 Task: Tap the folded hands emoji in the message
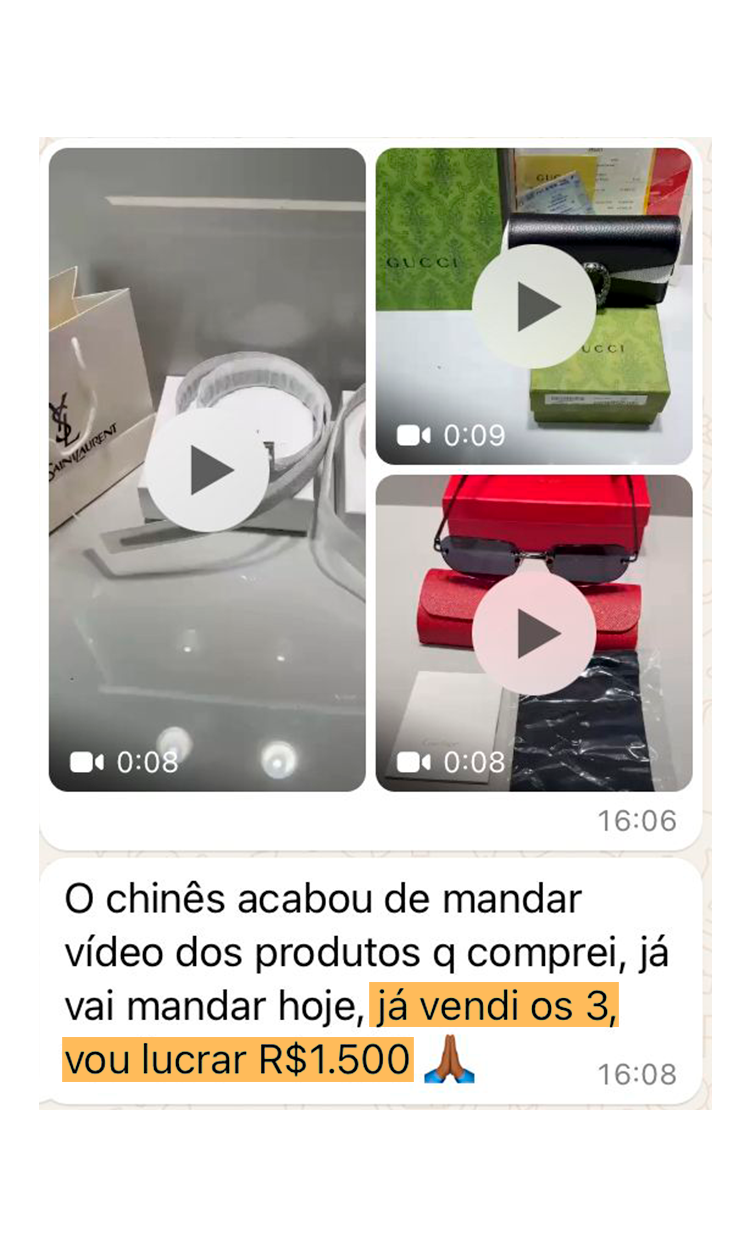(451, 1058)
